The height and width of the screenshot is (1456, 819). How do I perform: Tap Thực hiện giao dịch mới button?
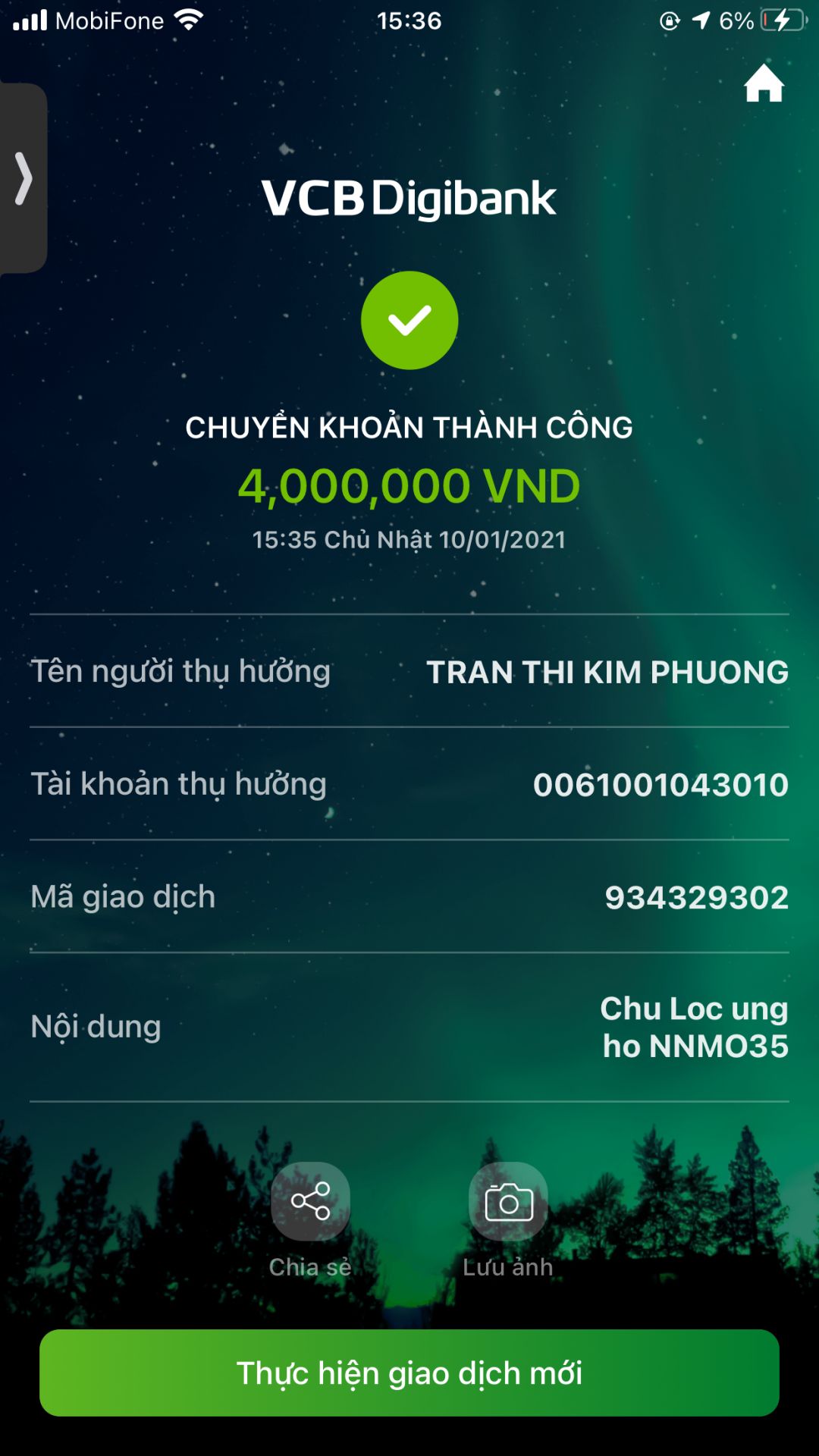409,1373
